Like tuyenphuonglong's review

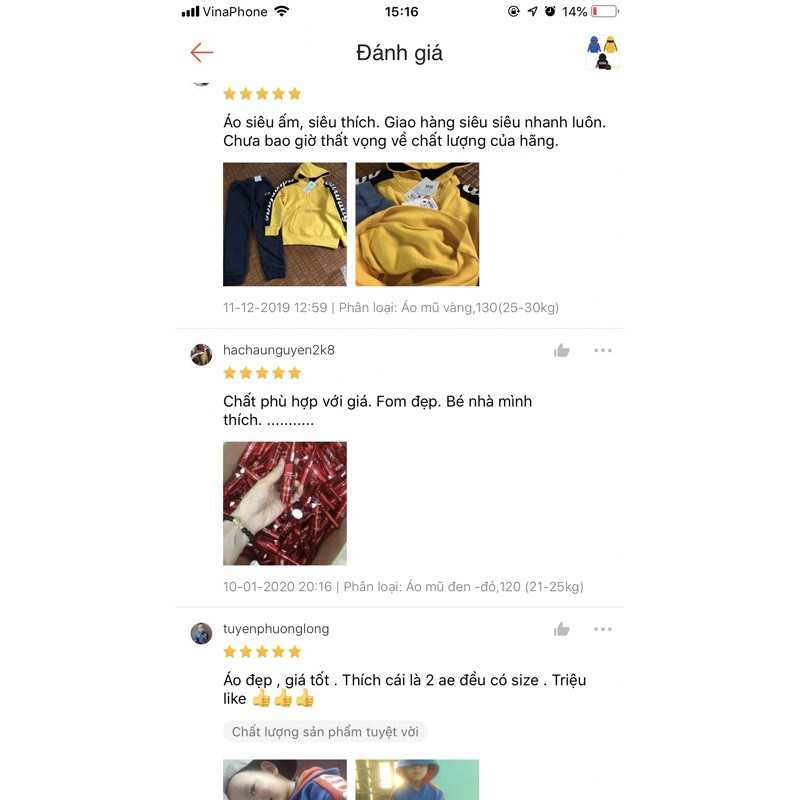click(562, 629)
